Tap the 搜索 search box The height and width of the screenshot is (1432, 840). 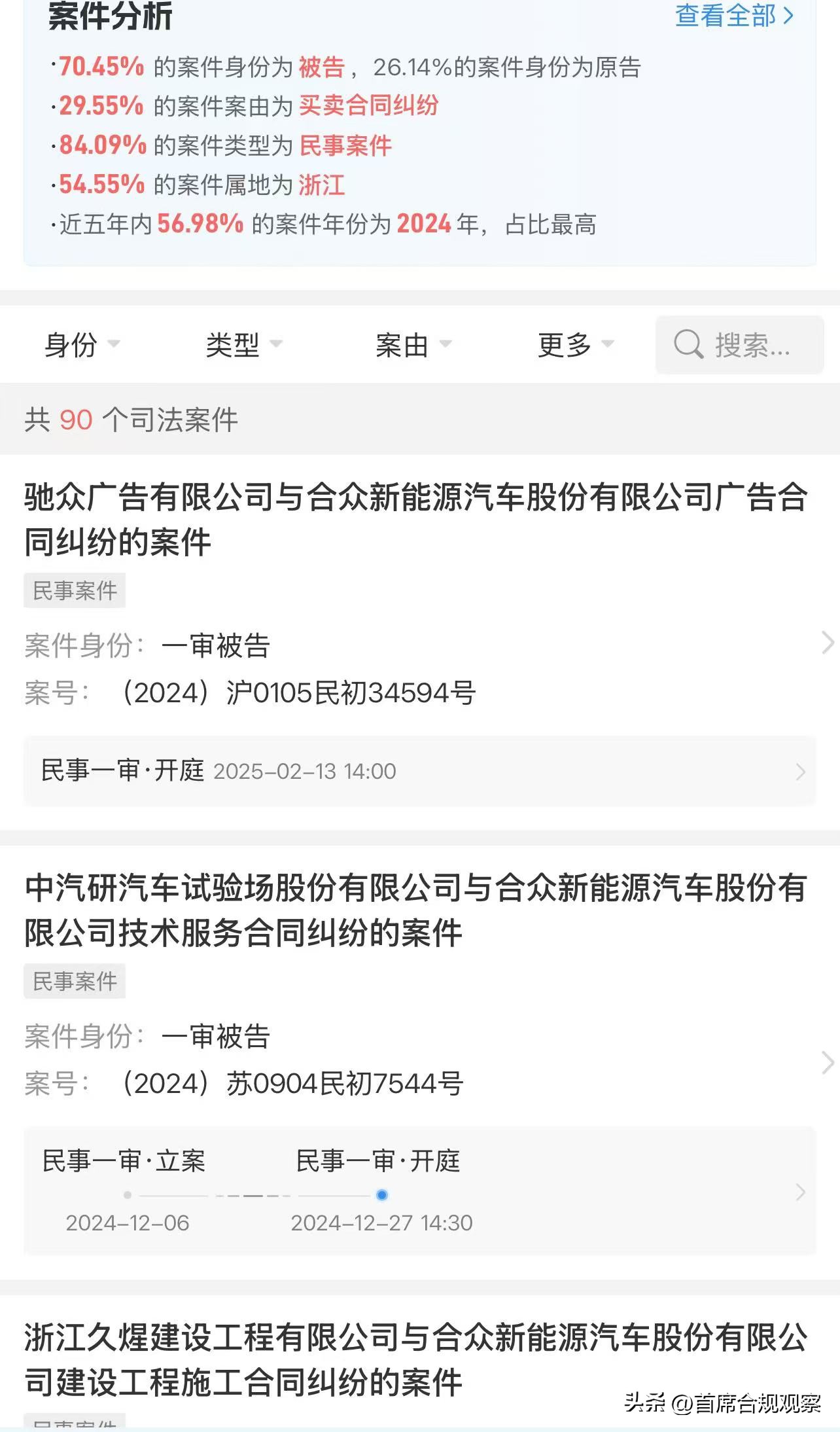point(739,345)
